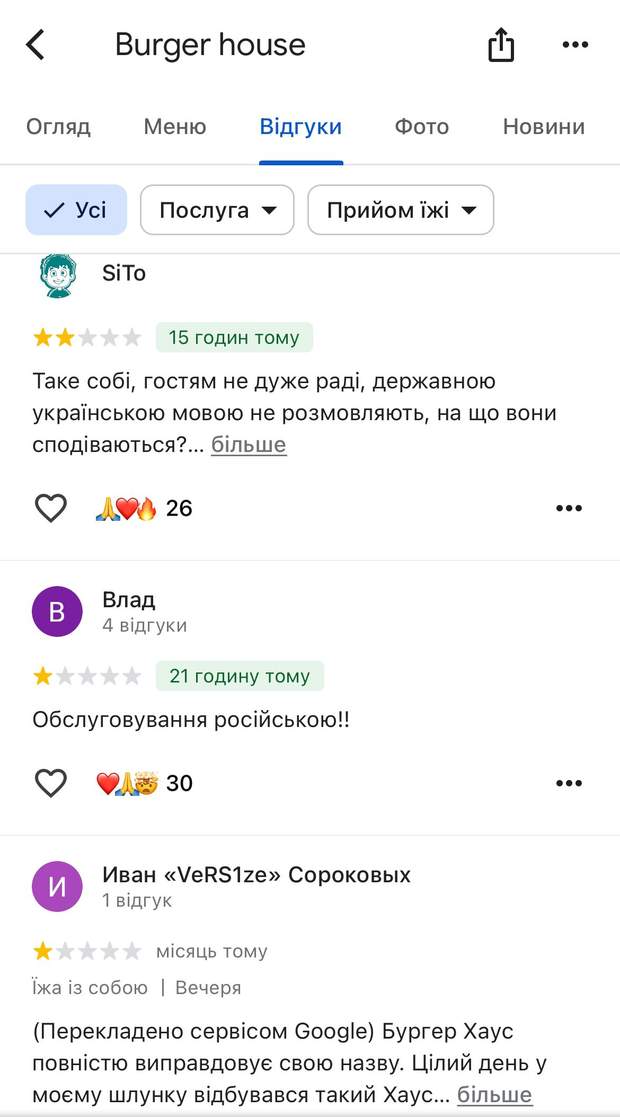Open options menu for SiTo's review
This screenshot has height=1117, width=620.
coord(568,508)
